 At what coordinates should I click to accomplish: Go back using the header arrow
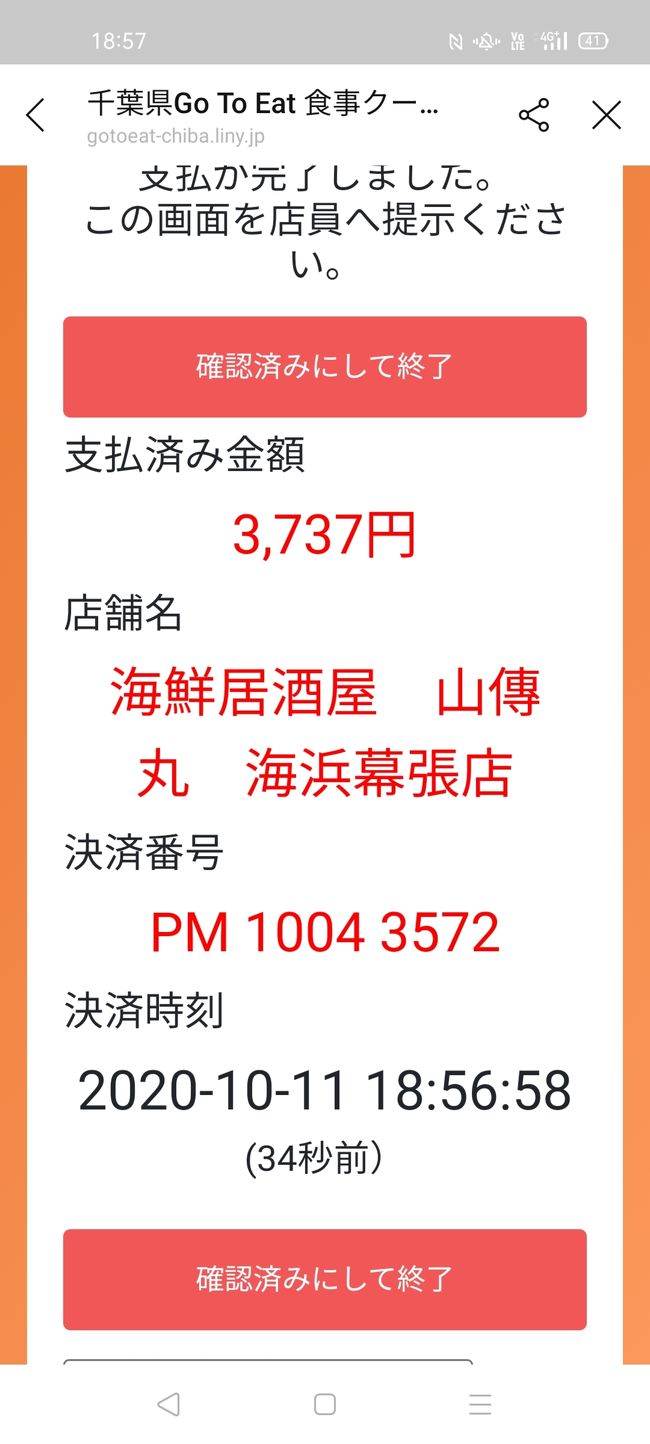tap(36, 116)
